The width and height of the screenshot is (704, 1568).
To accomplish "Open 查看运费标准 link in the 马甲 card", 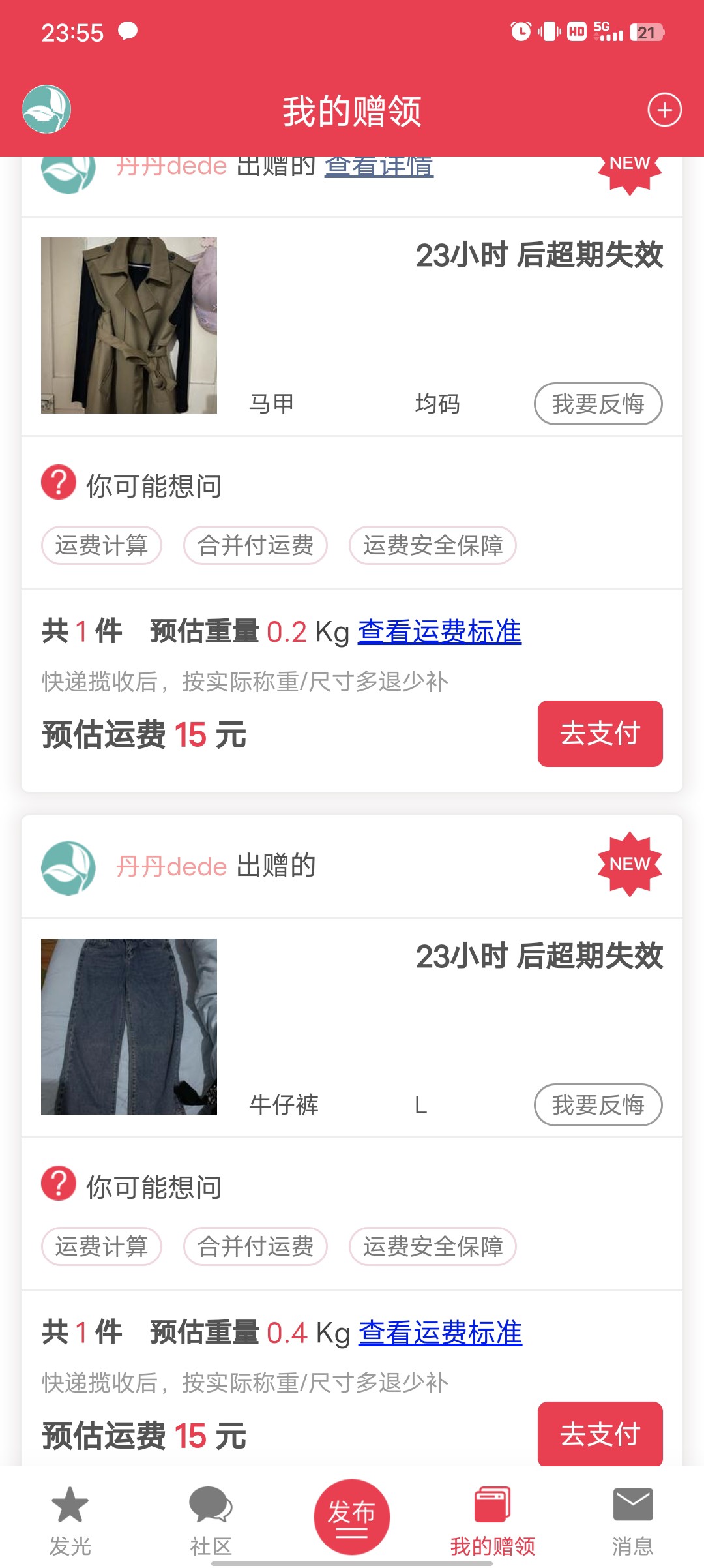I will 439,632.
